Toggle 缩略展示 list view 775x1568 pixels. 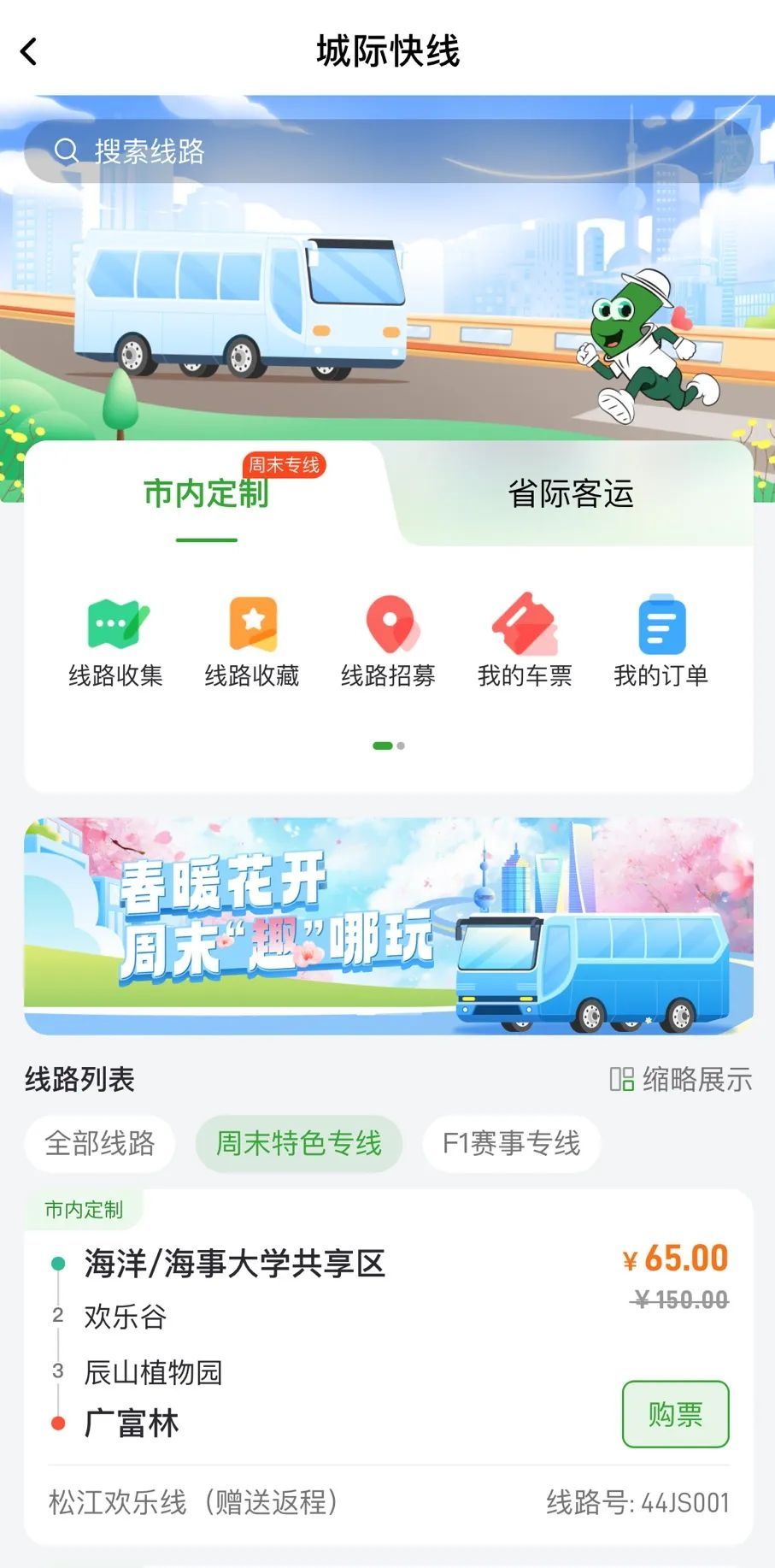point(681,1079)
